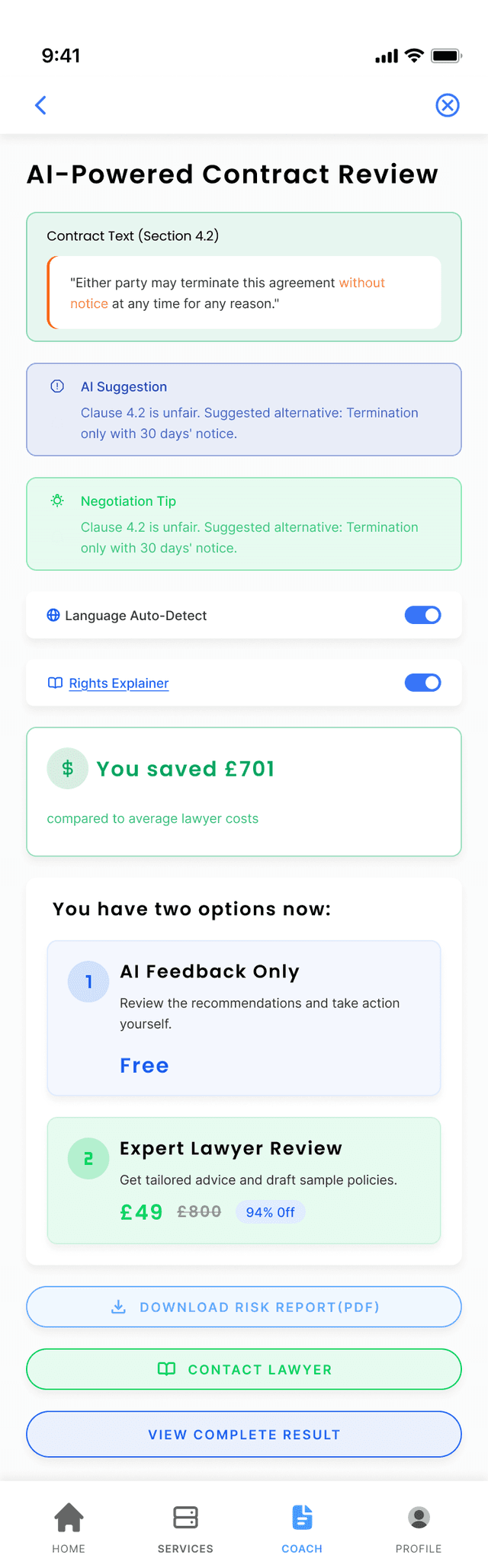The height and width of the screenshot is (1568, 488).
Task: Choose the AI Feedback Only option
Action: (x=244, y=1018)
